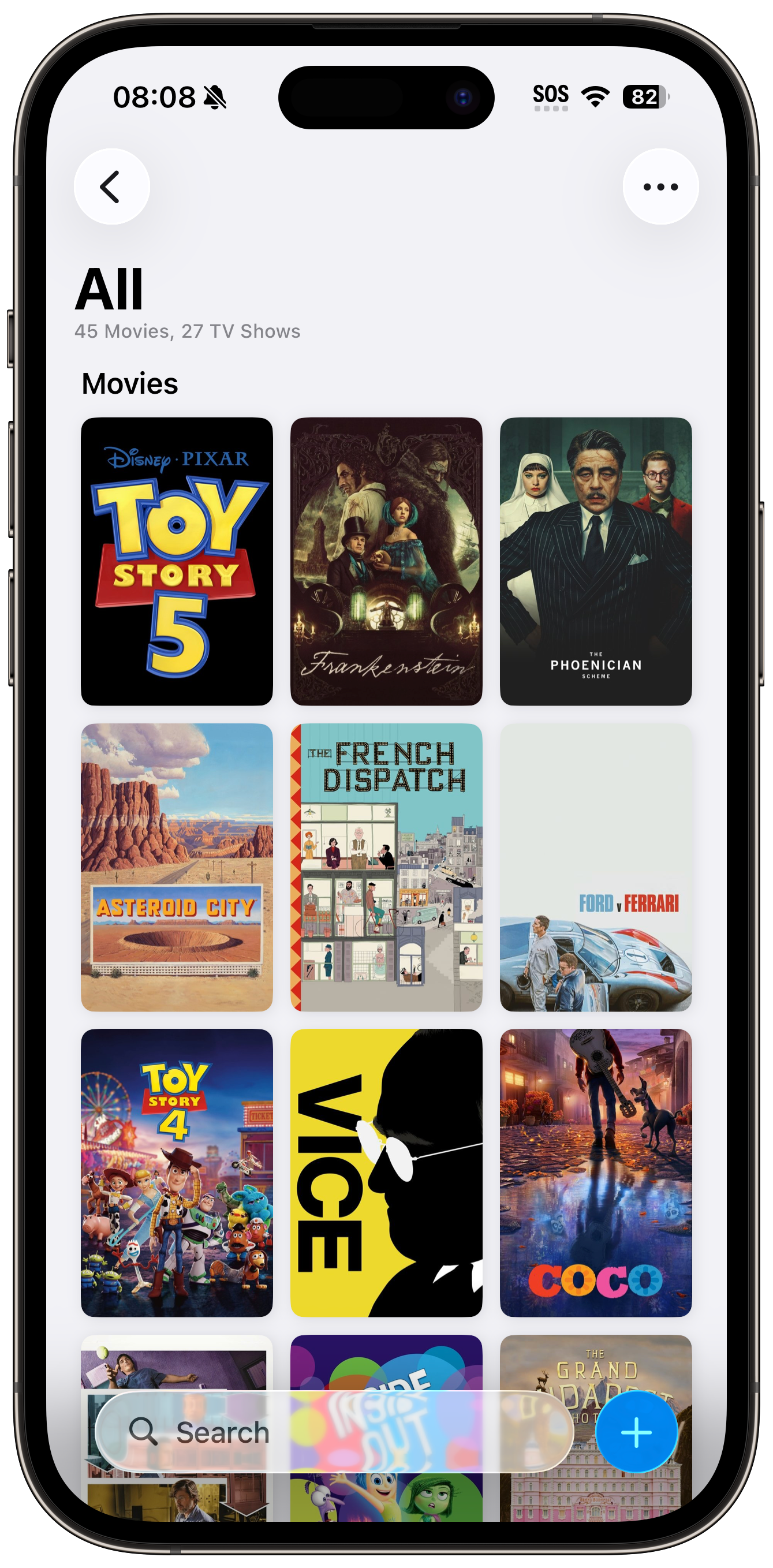The image size is (773, 1568).
Task: Go back using the top-left arrow
Action: click(111, 187)
